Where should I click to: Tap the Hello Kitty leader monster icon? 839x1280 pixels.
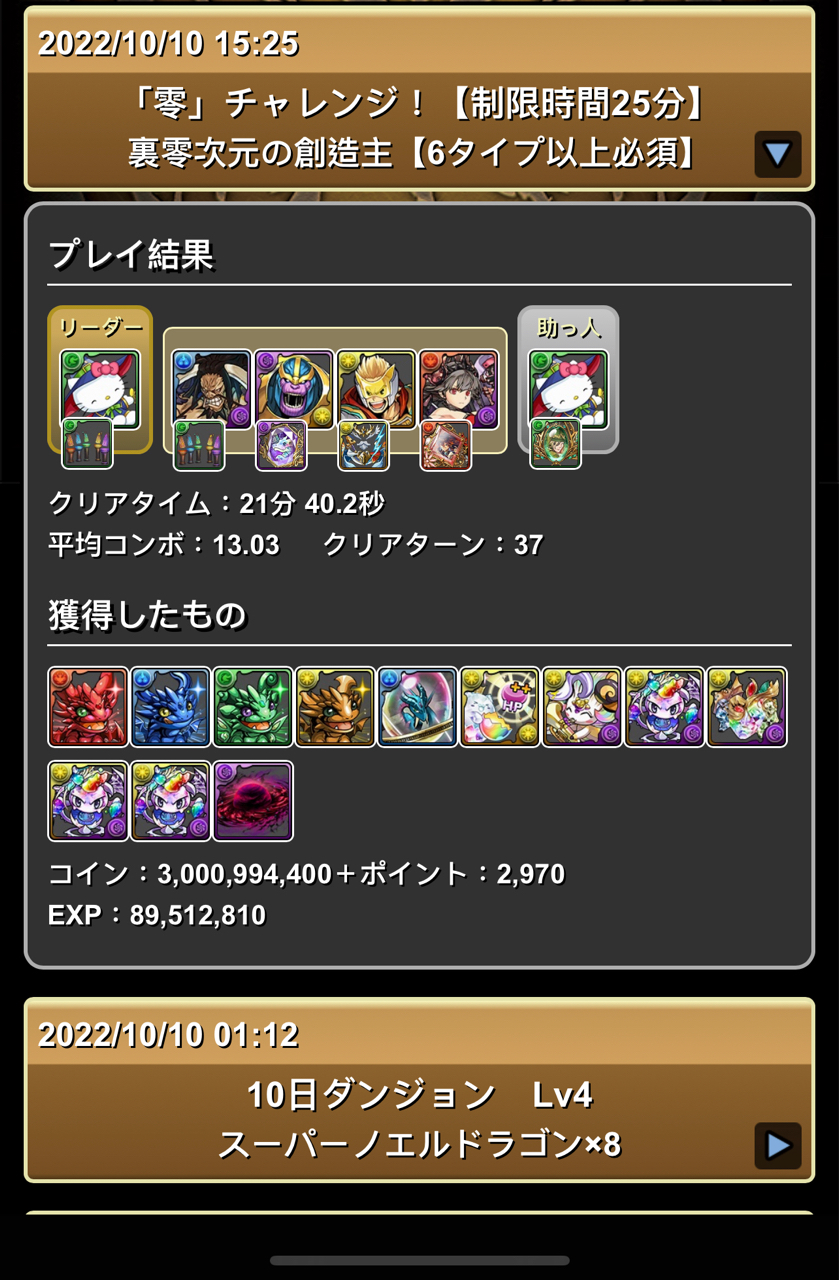100,389
